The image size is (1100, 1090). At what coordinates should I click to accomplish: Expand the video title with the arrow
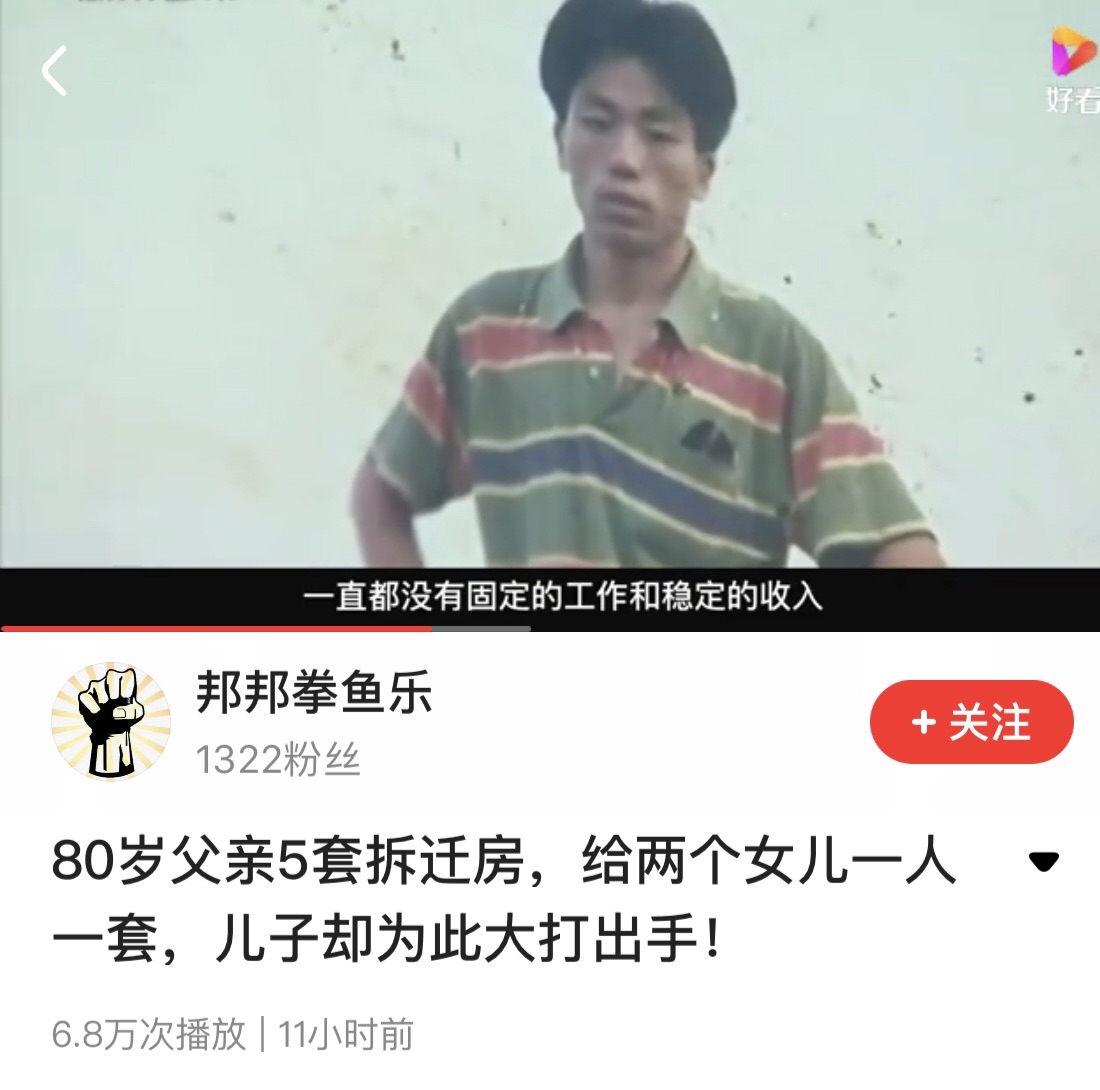coord(1043,861)
